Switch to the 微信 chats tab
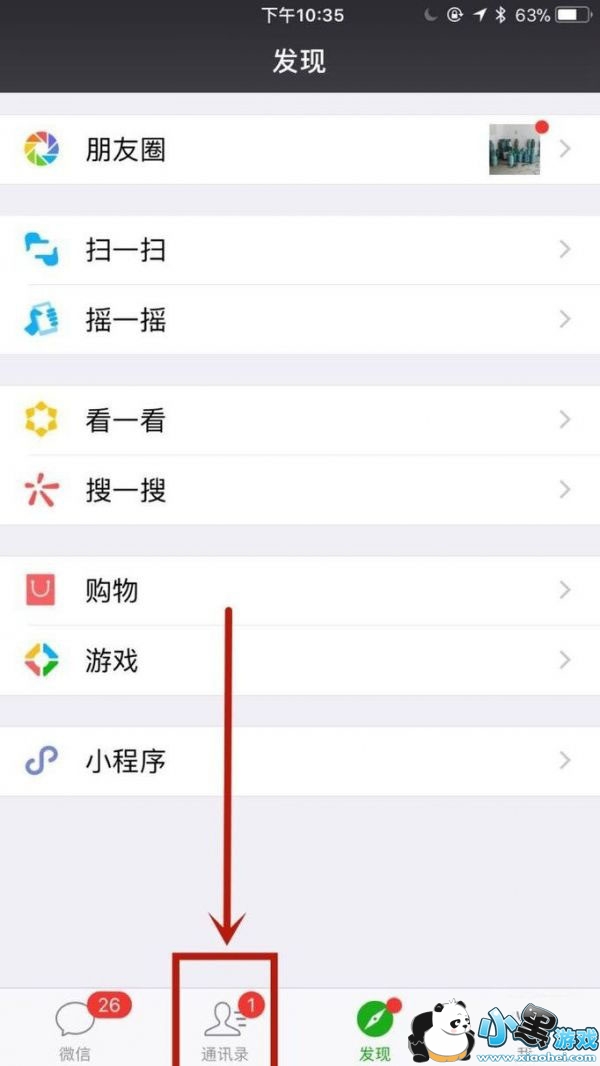The height and width of the screenshot is (1066, 600). 75,1028
